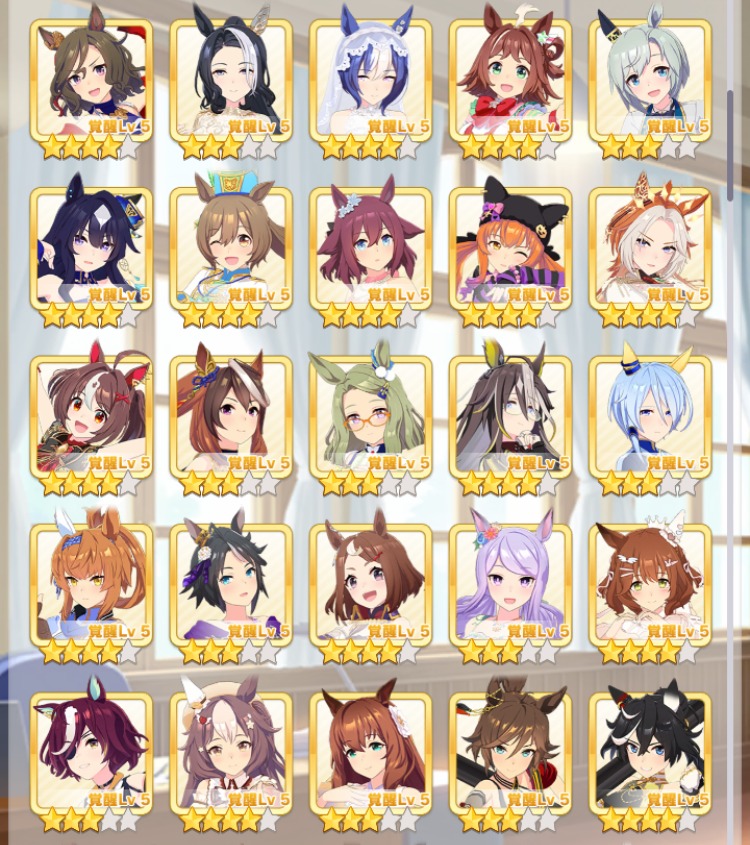
Task: Open the character wearing a beige beret
Action: point(231,752)
